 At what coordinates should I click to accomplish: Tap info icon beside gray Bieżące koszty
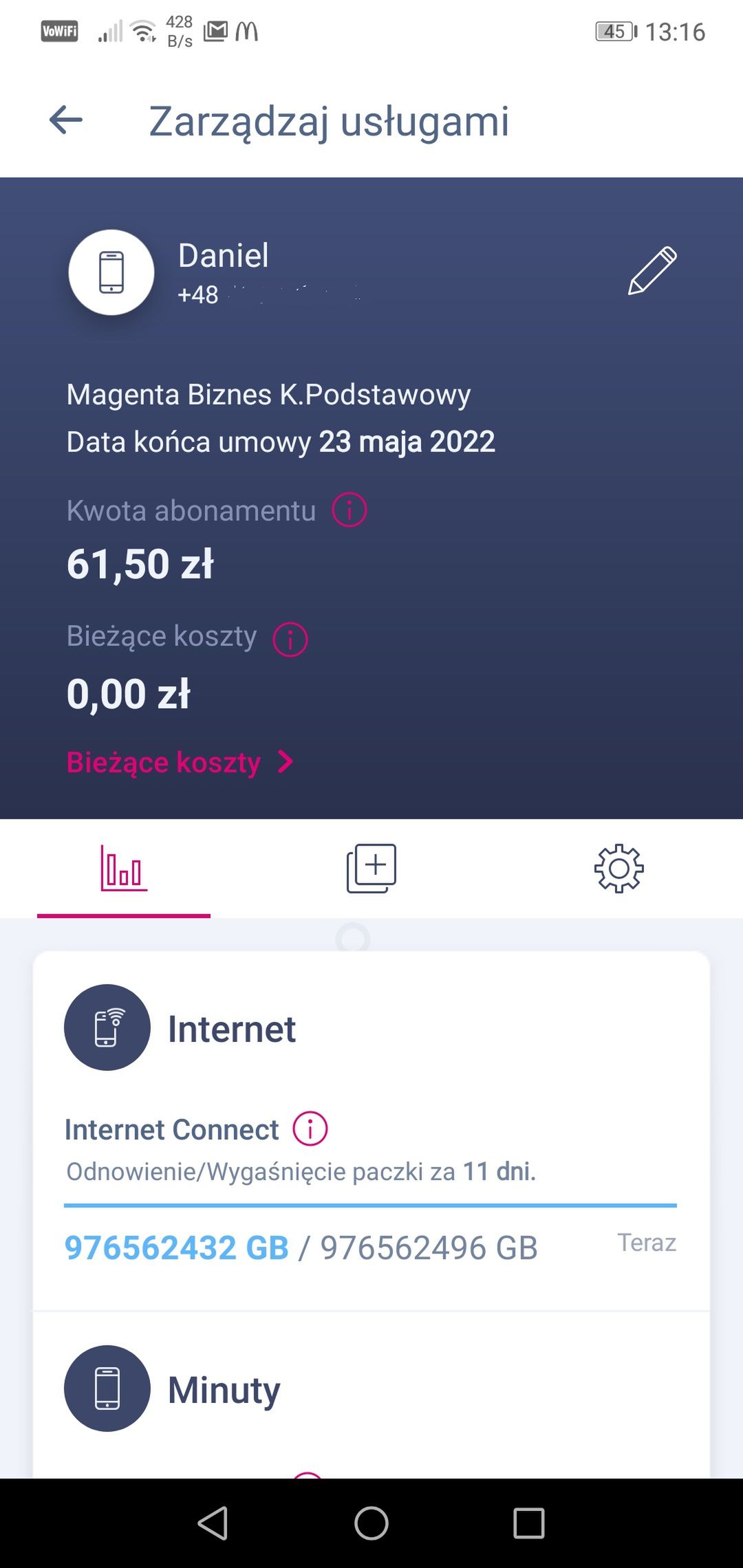tap(290, 640)
